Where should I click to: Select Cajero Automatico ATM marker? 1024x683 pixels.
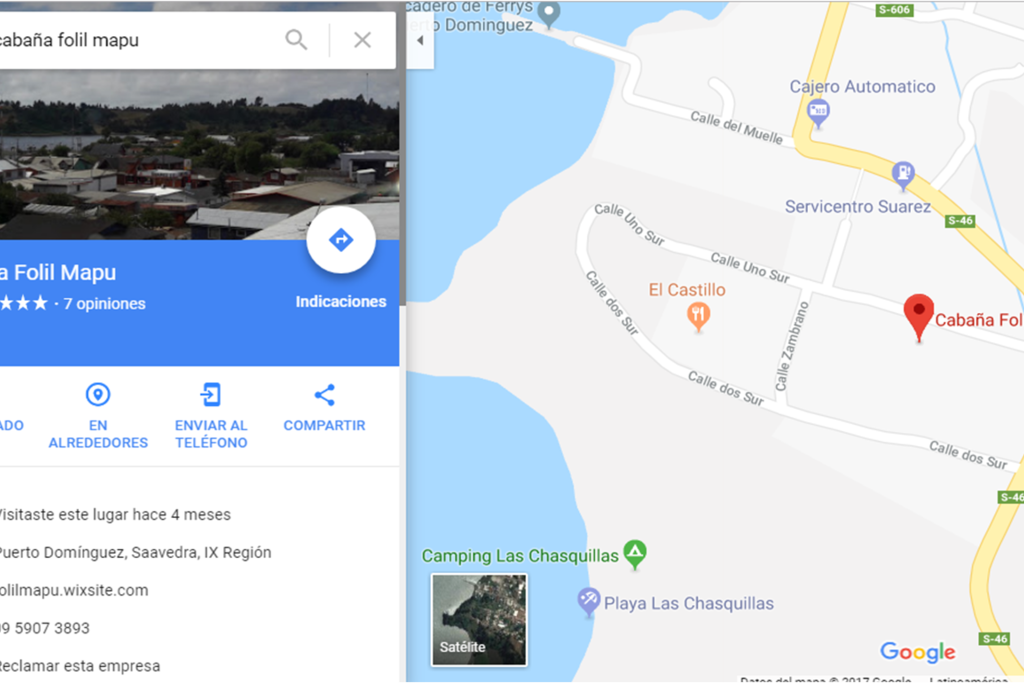(819, 110)
